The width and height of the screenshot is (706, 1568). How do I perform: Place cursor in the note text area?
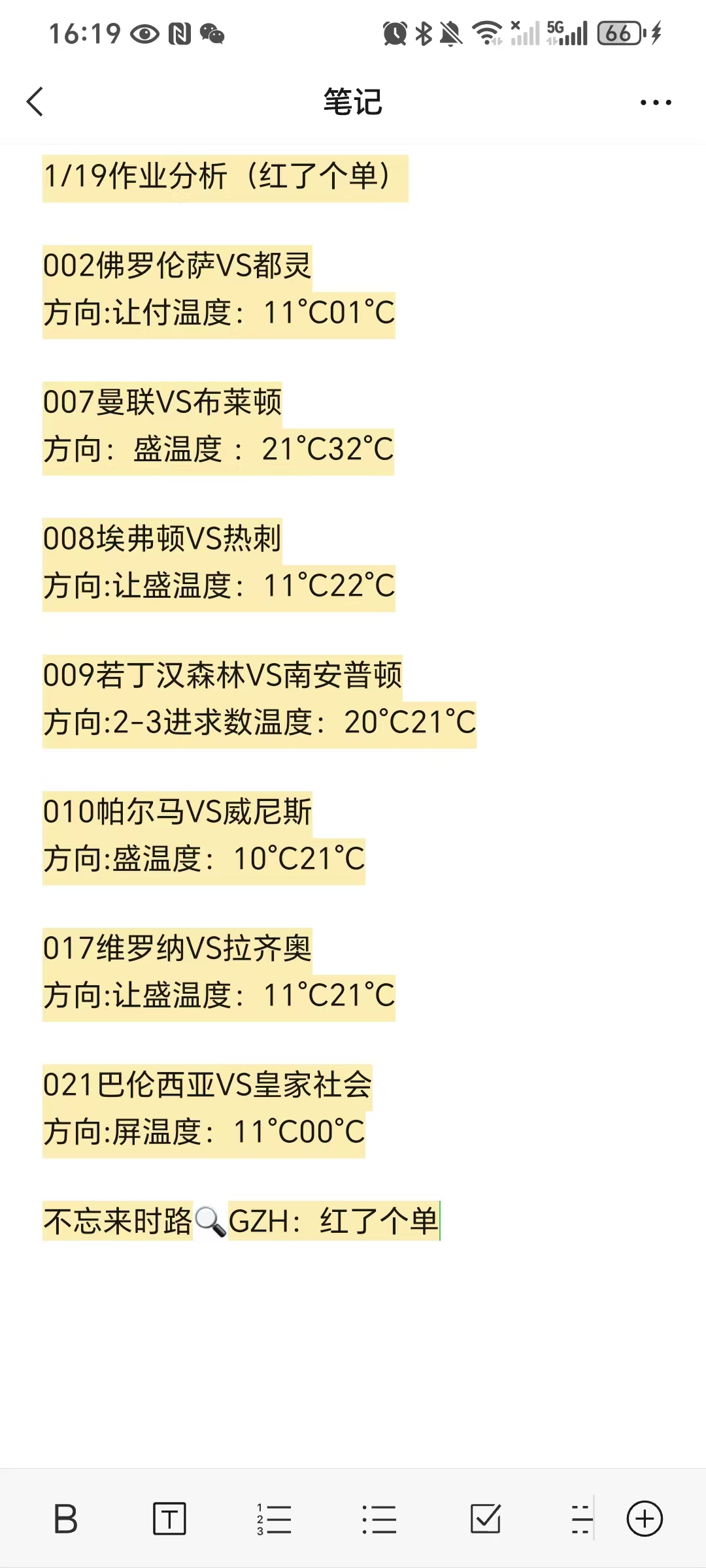(x=353, y=1339)
